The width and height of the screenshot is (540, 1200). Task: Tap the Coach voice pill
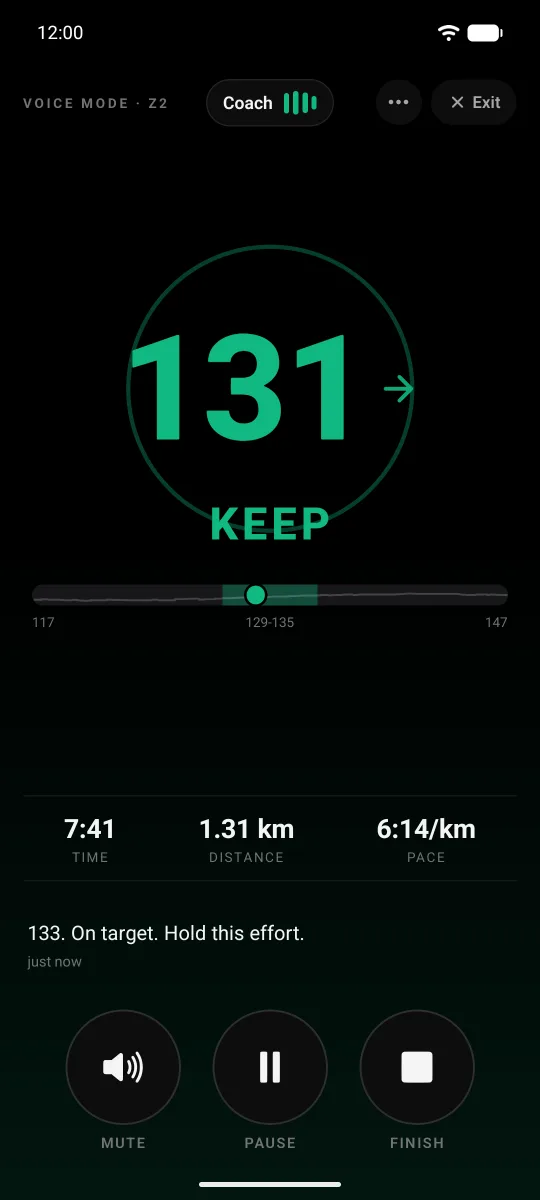tap(270, 103)
